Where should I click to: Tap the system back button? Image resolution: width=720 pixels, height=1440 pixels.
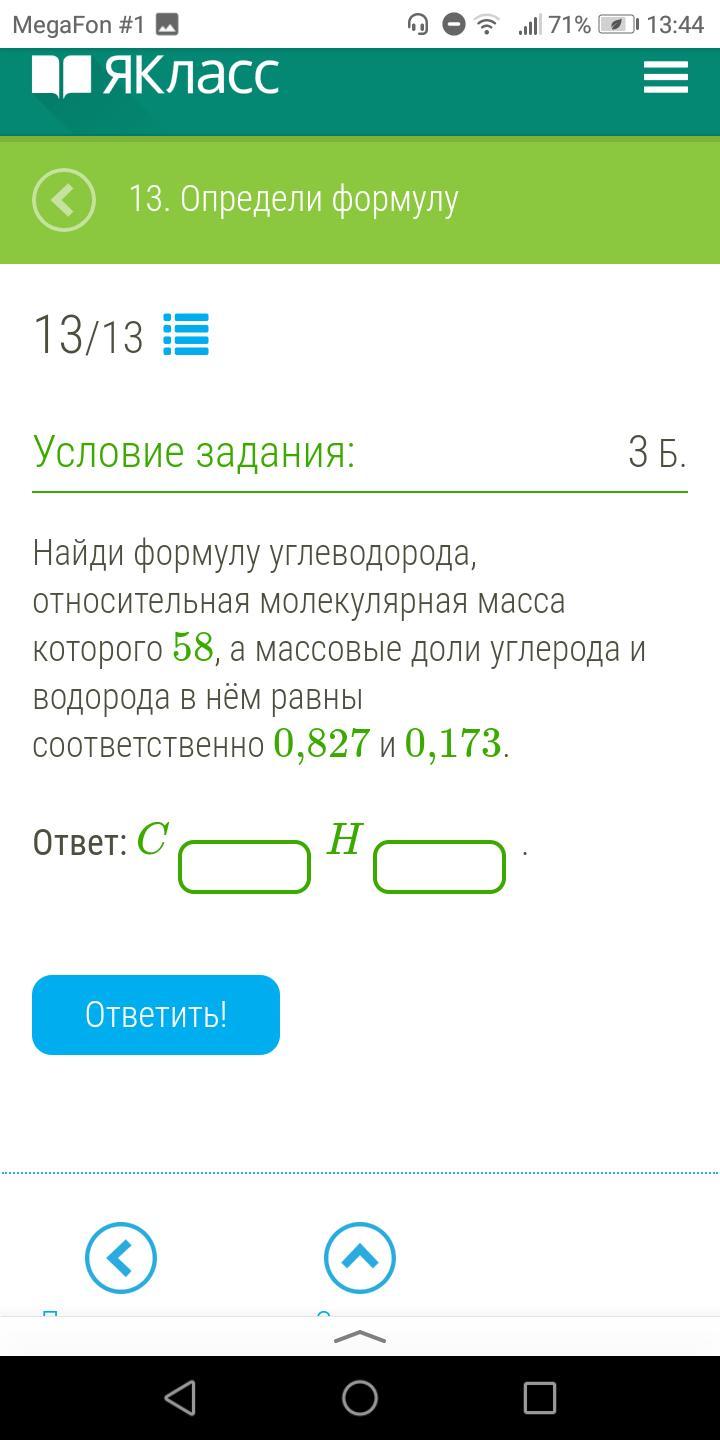coord(180,1398)
